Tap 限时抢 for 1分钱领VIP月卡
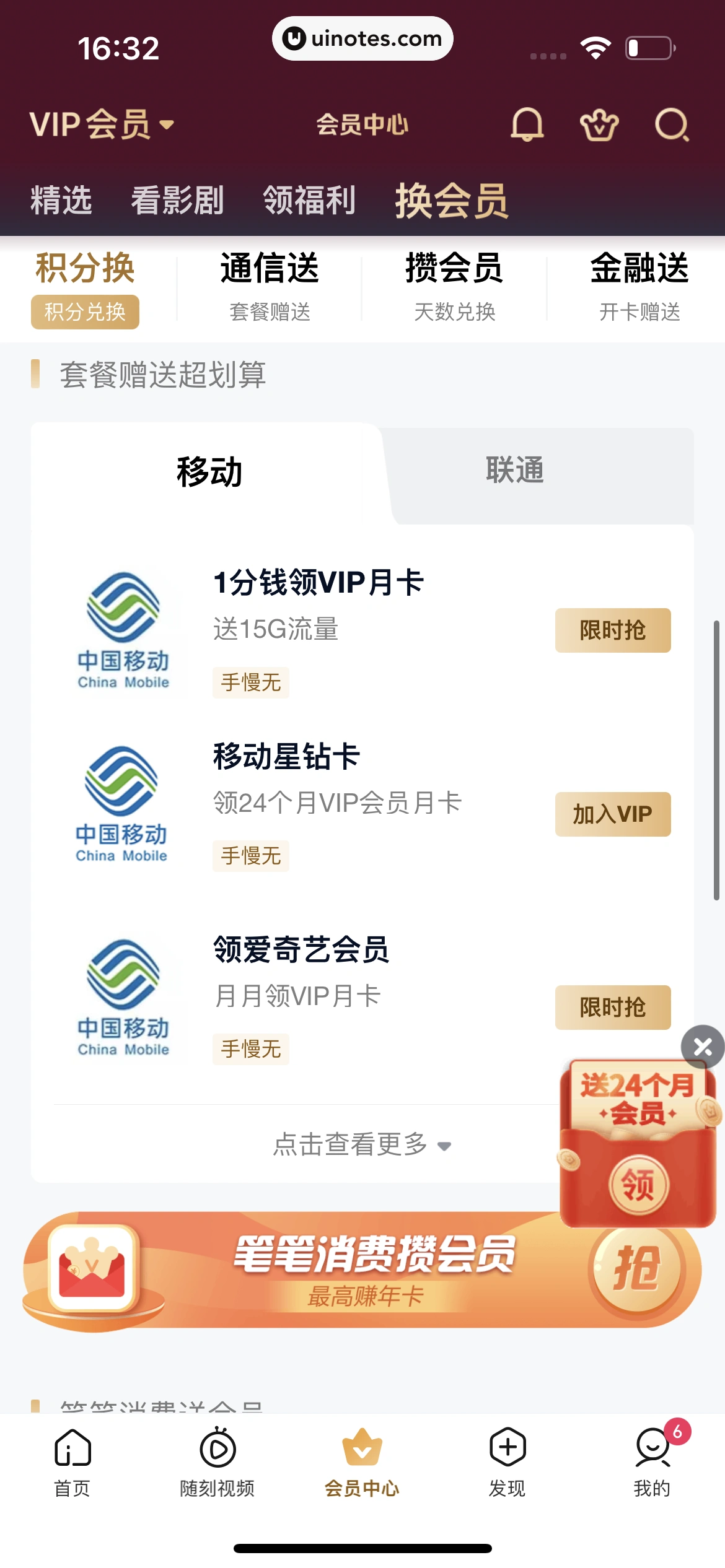 [x=612, y=630]
